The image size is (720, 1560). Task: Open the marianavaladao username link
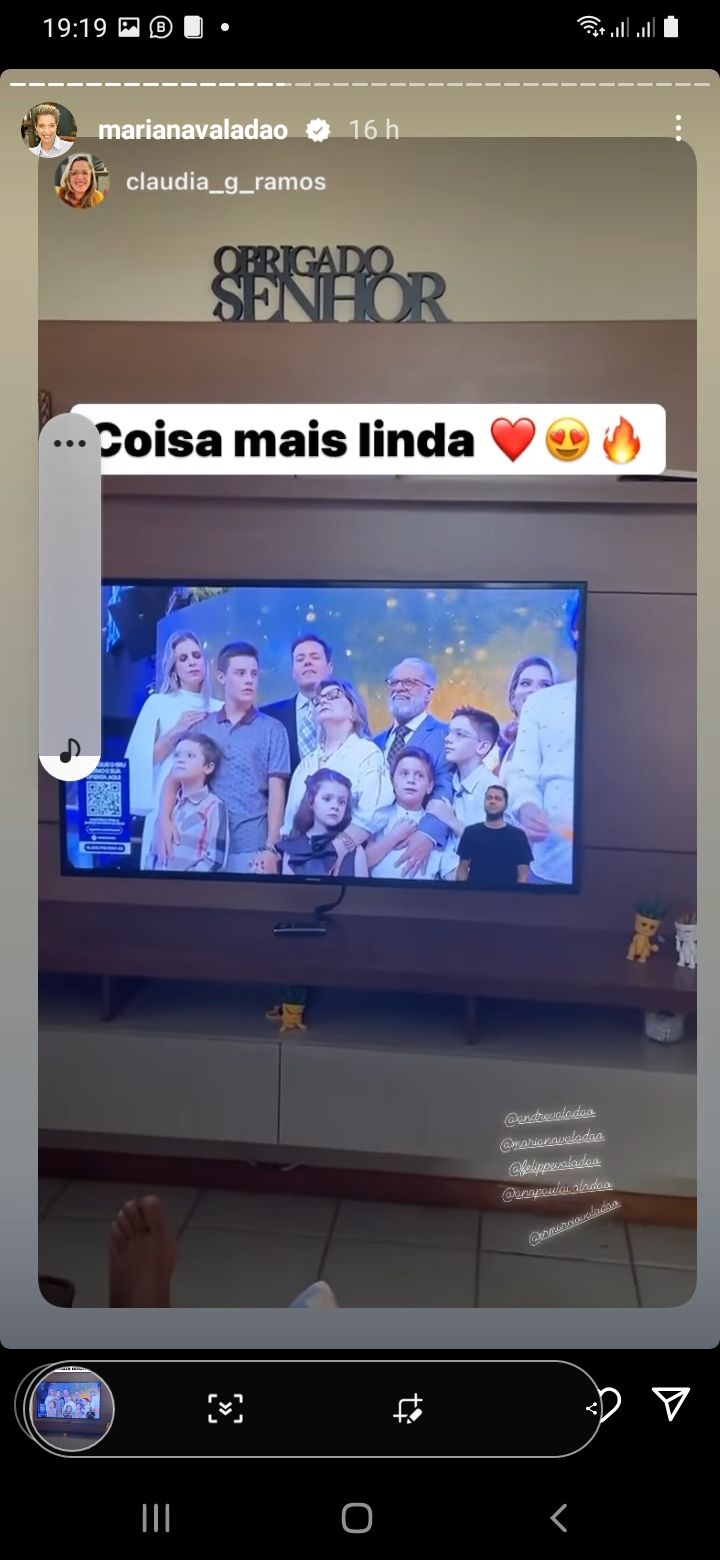[x=193, y=130]
